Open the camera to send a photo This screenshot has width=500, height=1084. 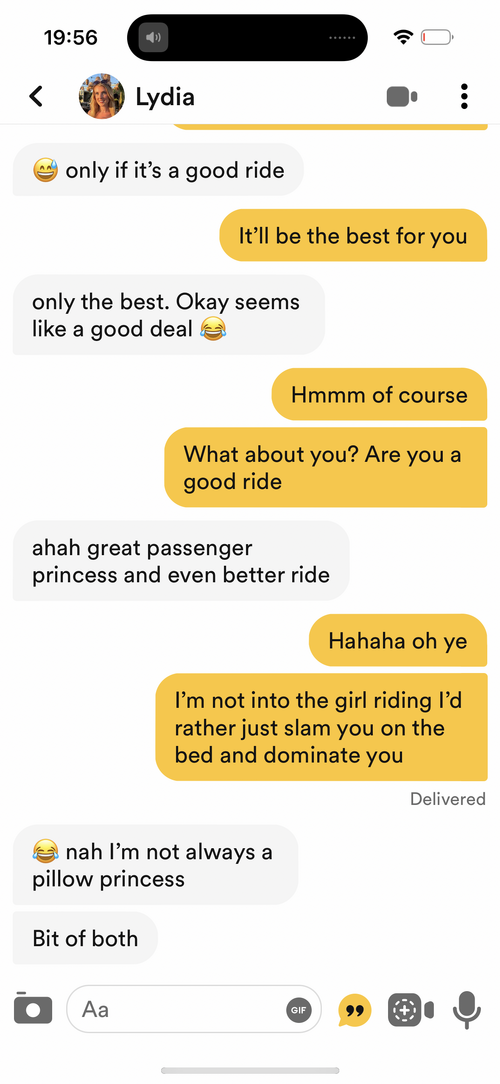(x=33, y=1009)
